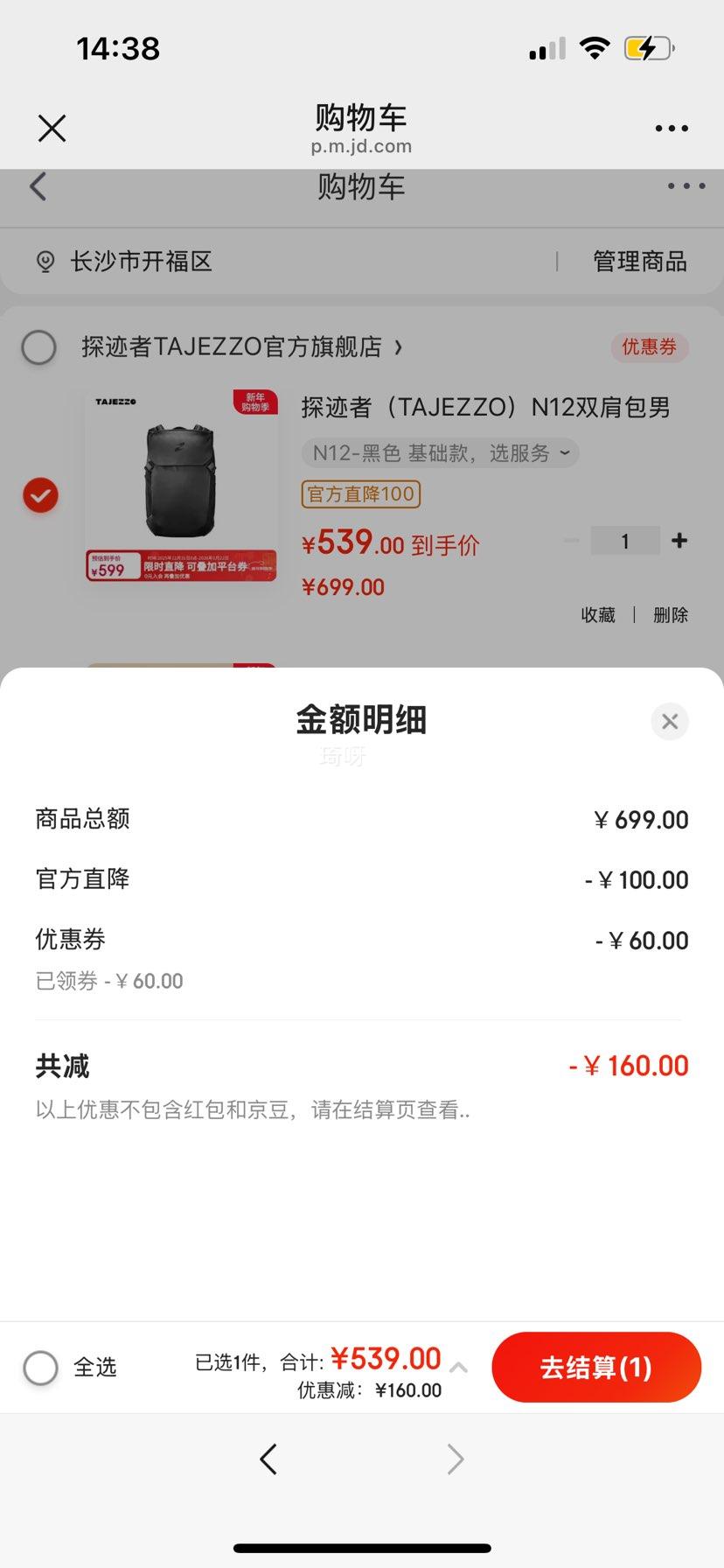Click the location pin icon beside 长沙市开福区
This screenshot has width=724, height=1568.
(x=44, y=261)
